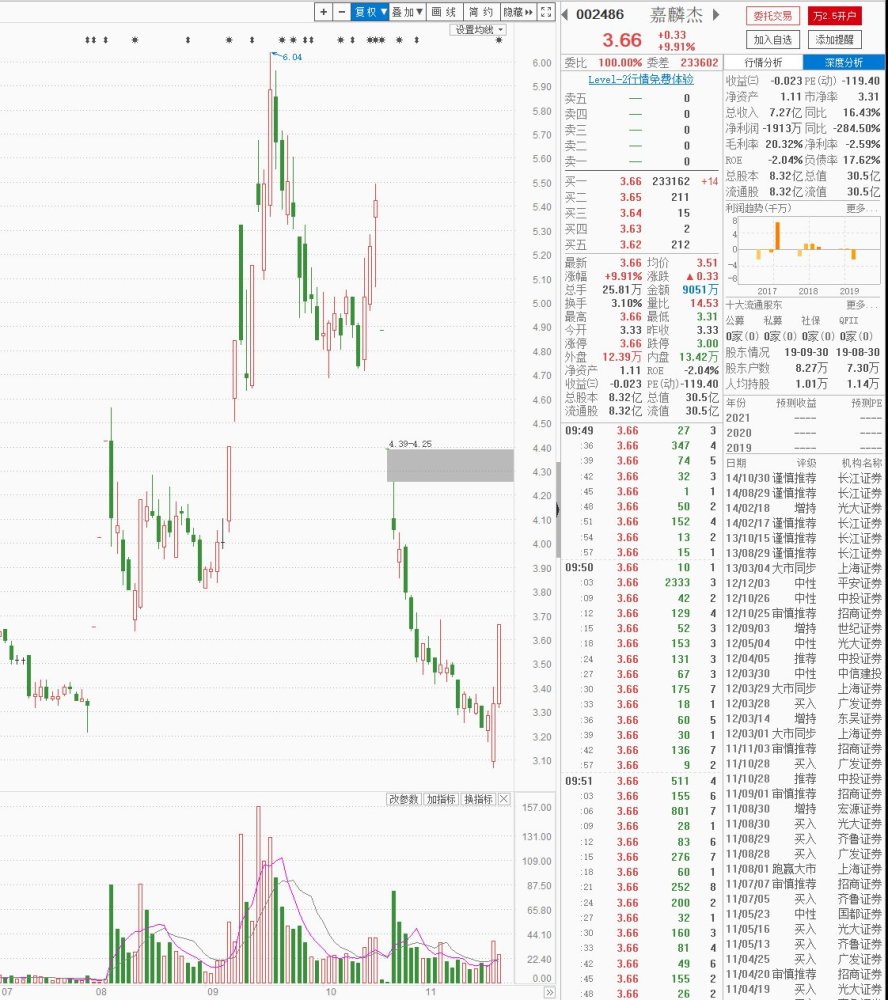
Task: Zoom out the chart with minus button
Action: 342,12
